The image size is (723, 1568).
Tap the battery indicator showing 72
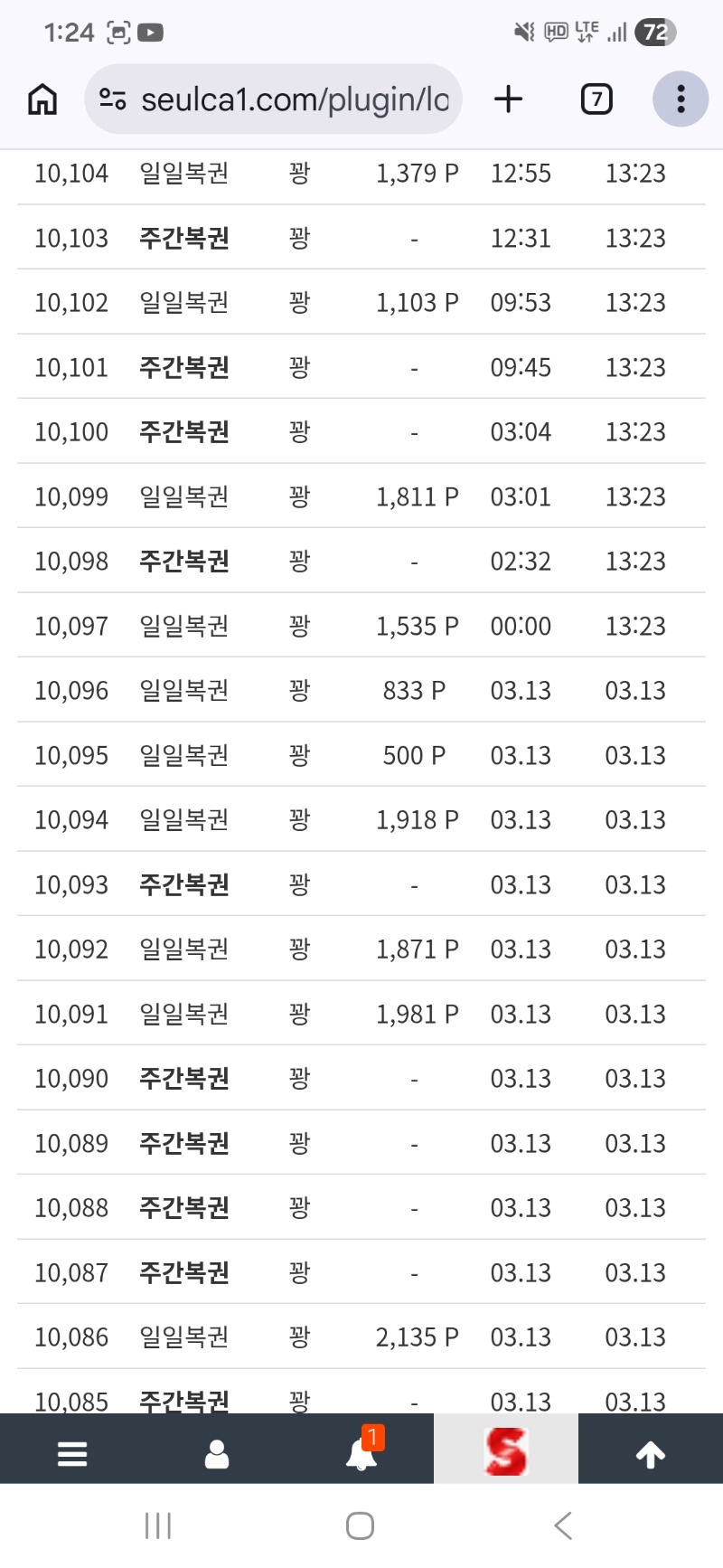(x=653, y=33)
